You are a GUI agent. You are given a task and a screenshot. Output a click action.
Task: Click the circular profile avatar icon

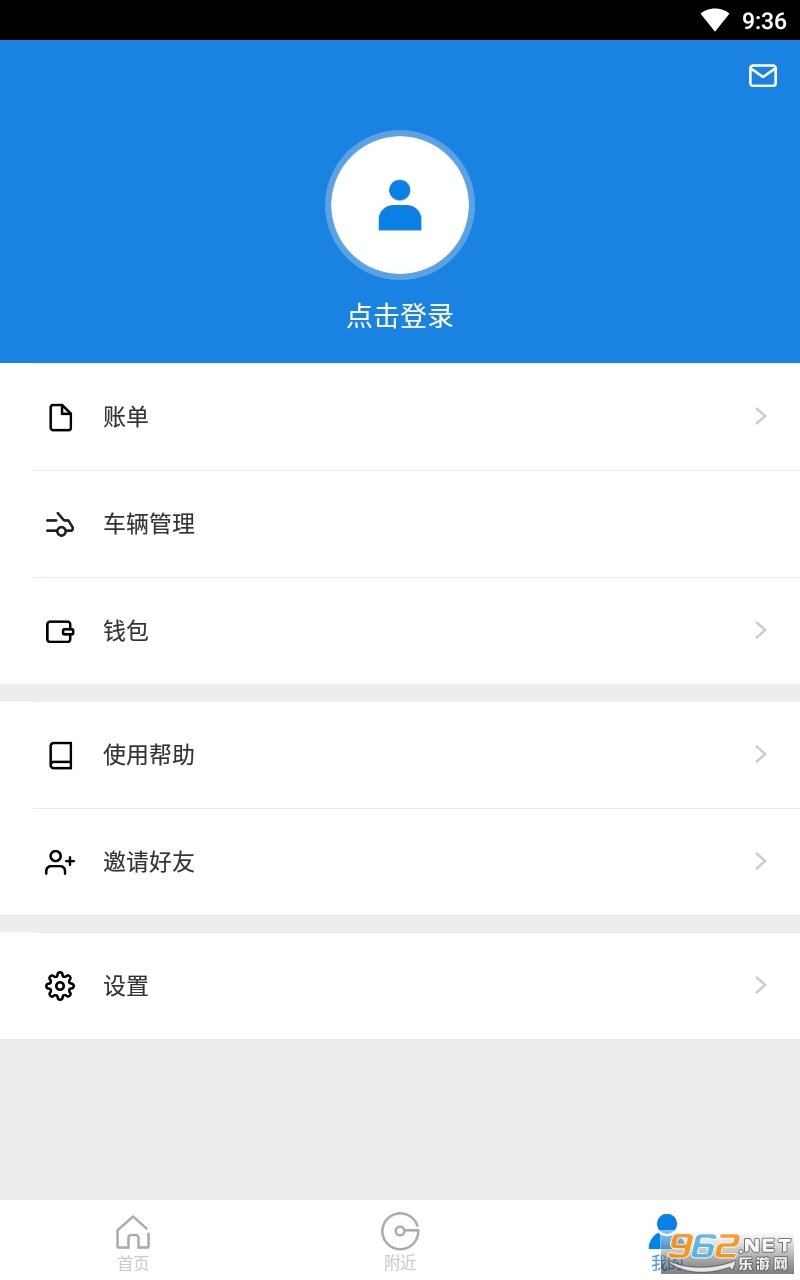click(400, 204)
